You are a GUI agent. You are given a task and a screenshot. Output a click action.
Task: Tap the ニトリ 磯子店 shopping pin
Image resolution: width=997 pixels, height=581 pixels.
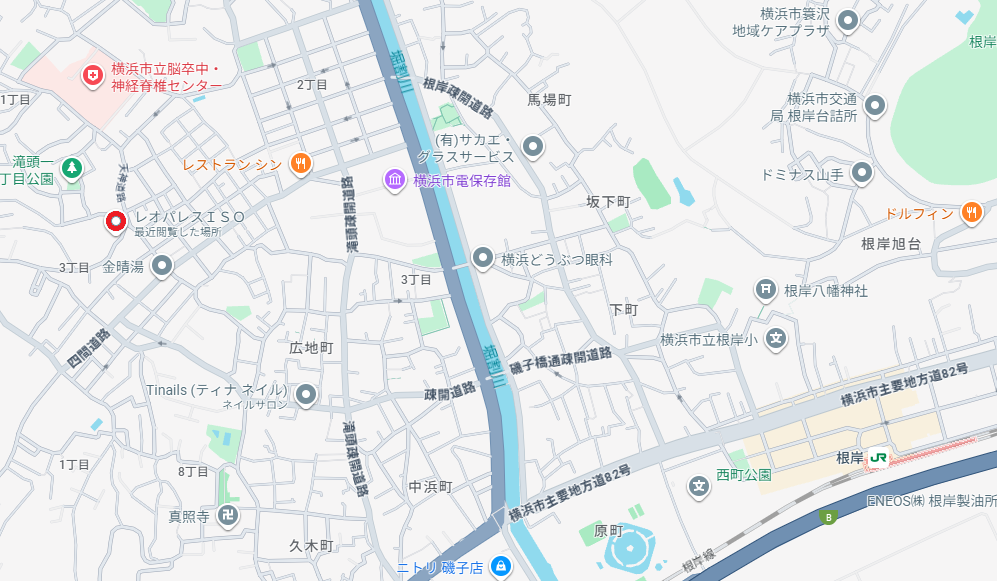(x=501, y=567)
